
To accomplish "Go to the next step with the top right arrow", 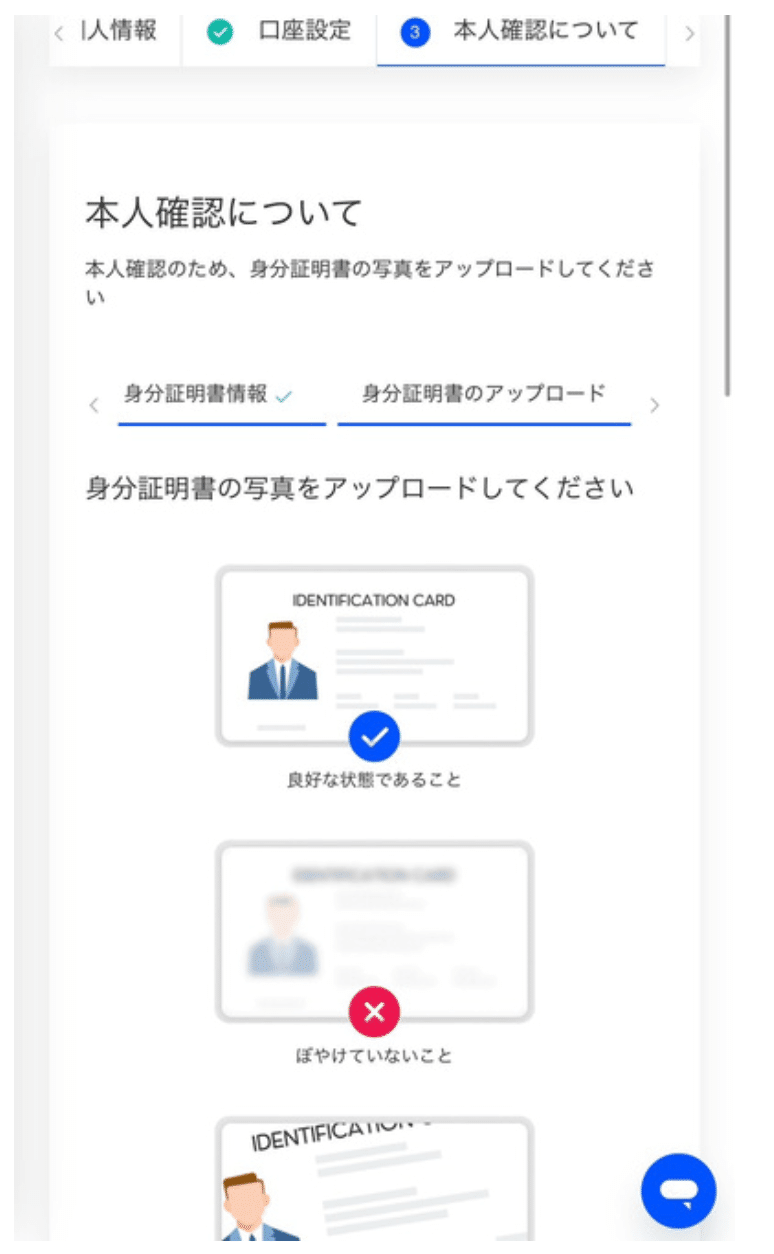I will point(689,33).
